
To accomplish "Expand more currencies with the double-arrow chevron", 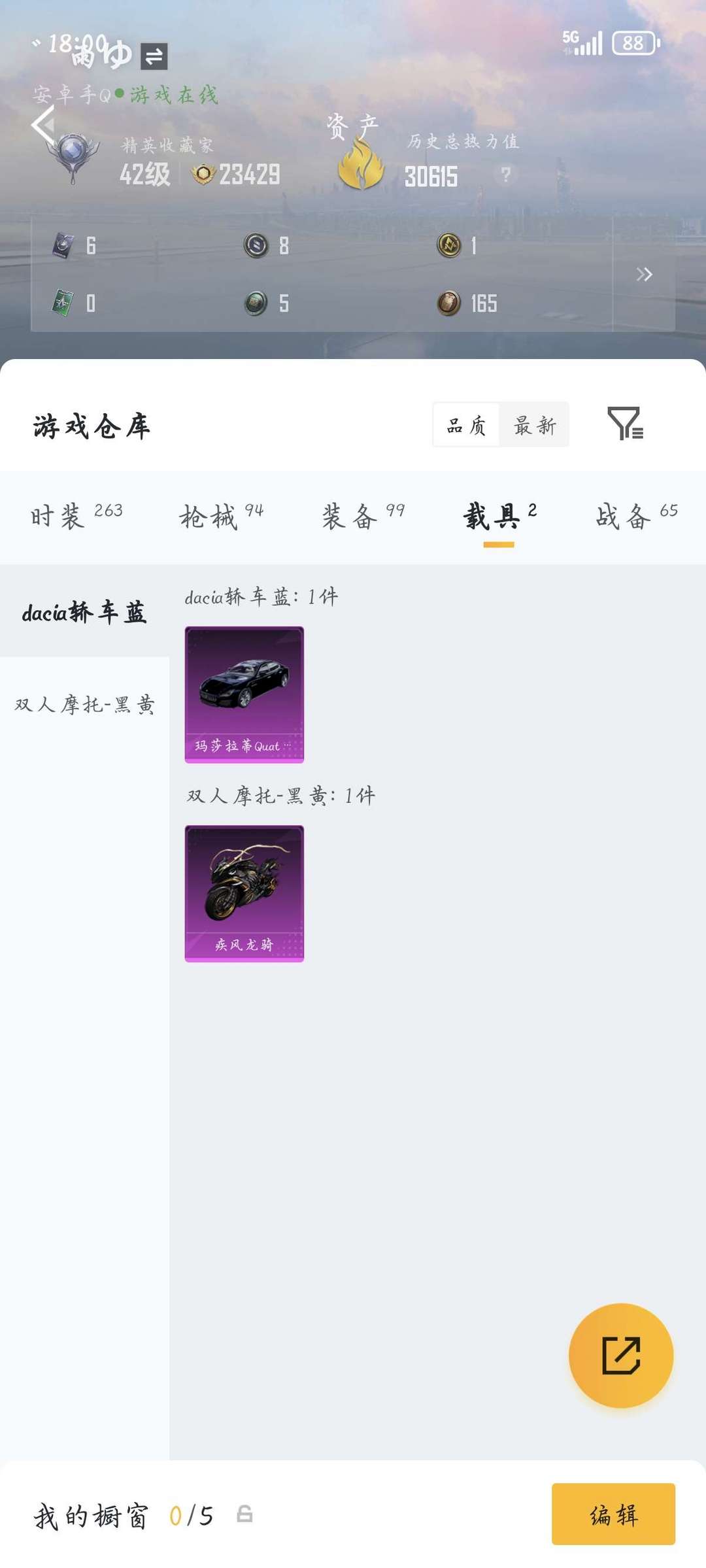I will tap(645, 275).
